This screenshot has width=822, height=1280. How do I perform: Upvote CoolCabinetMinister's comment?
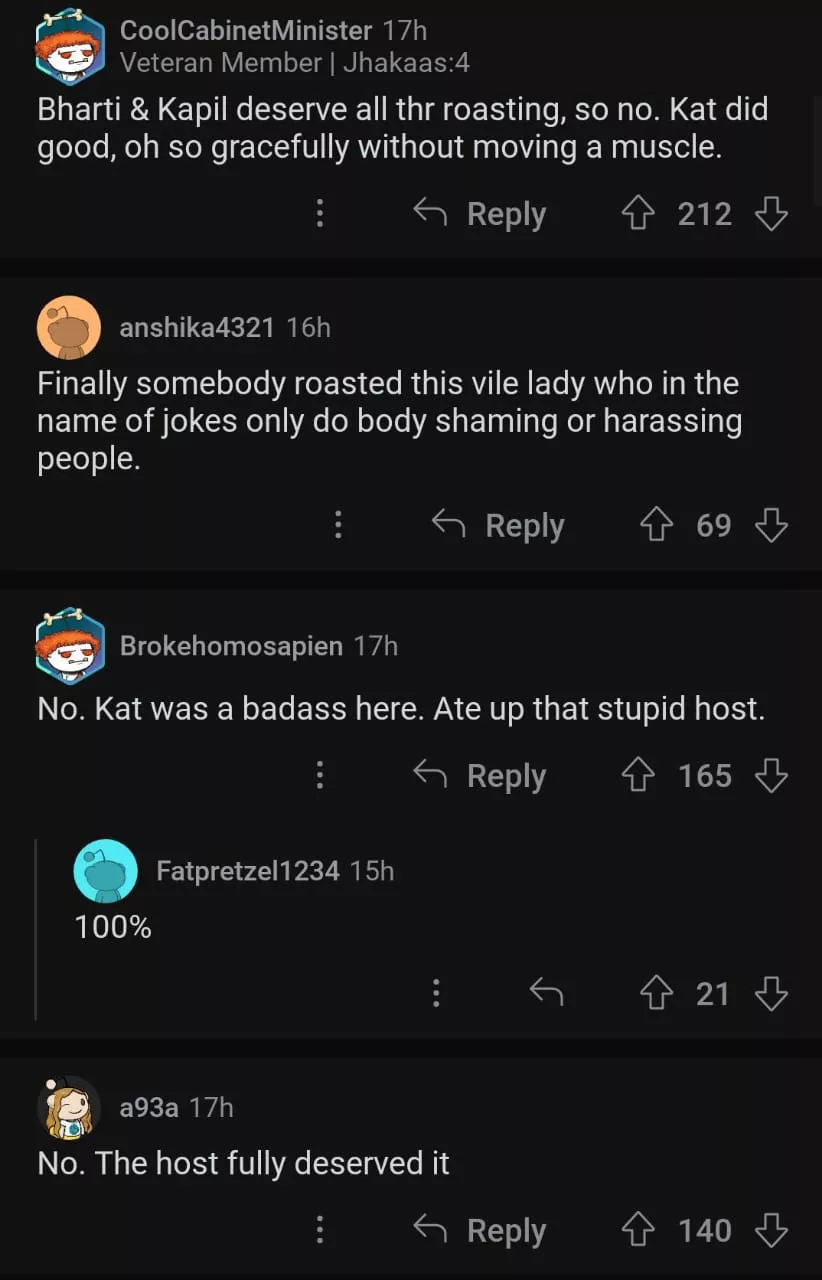[x=637, y=213]
